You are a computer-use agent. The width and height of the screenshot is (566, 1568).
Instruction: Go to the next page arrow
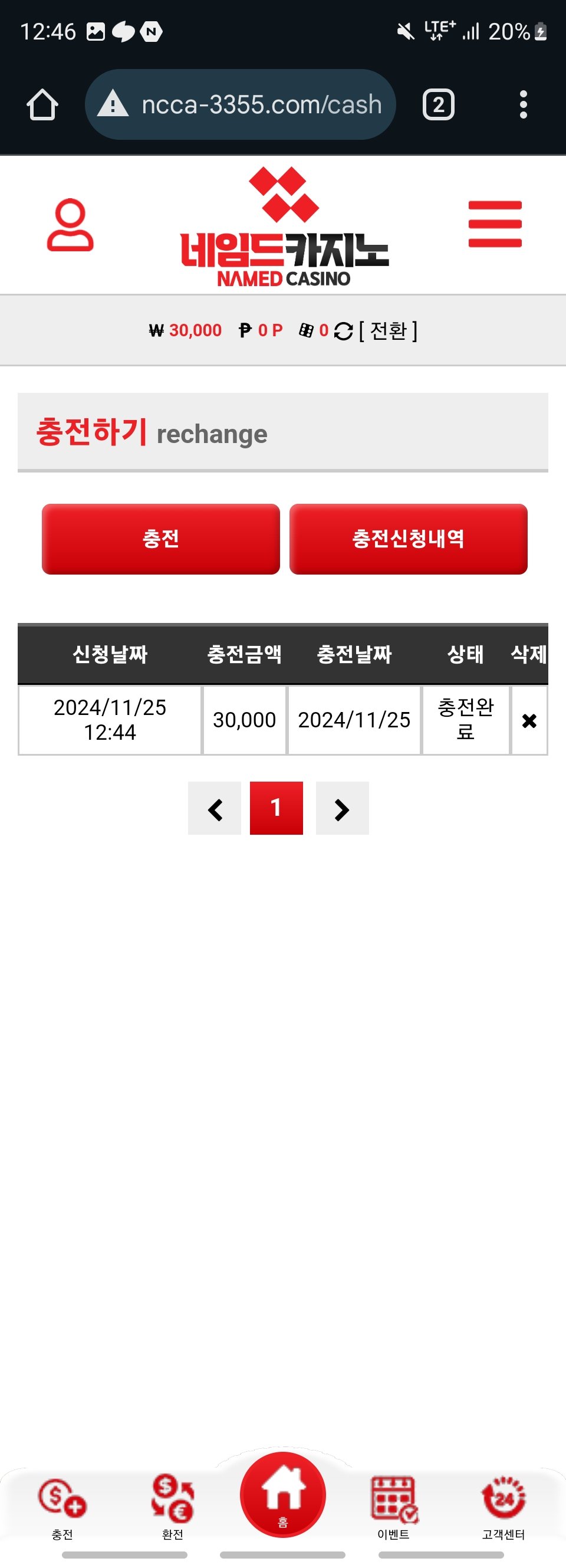(342, 808)
